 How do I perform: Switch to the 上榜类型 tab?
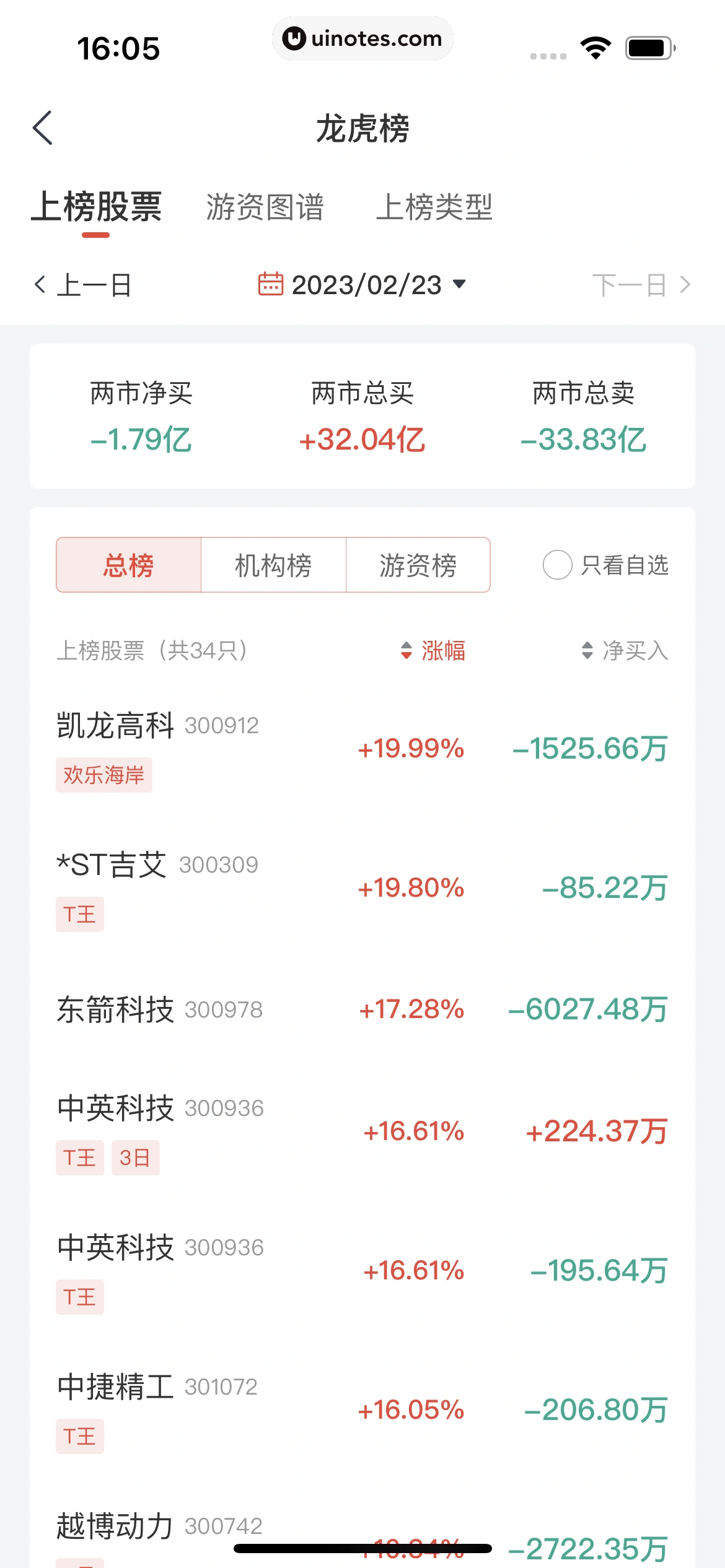[x=434, y=207]
